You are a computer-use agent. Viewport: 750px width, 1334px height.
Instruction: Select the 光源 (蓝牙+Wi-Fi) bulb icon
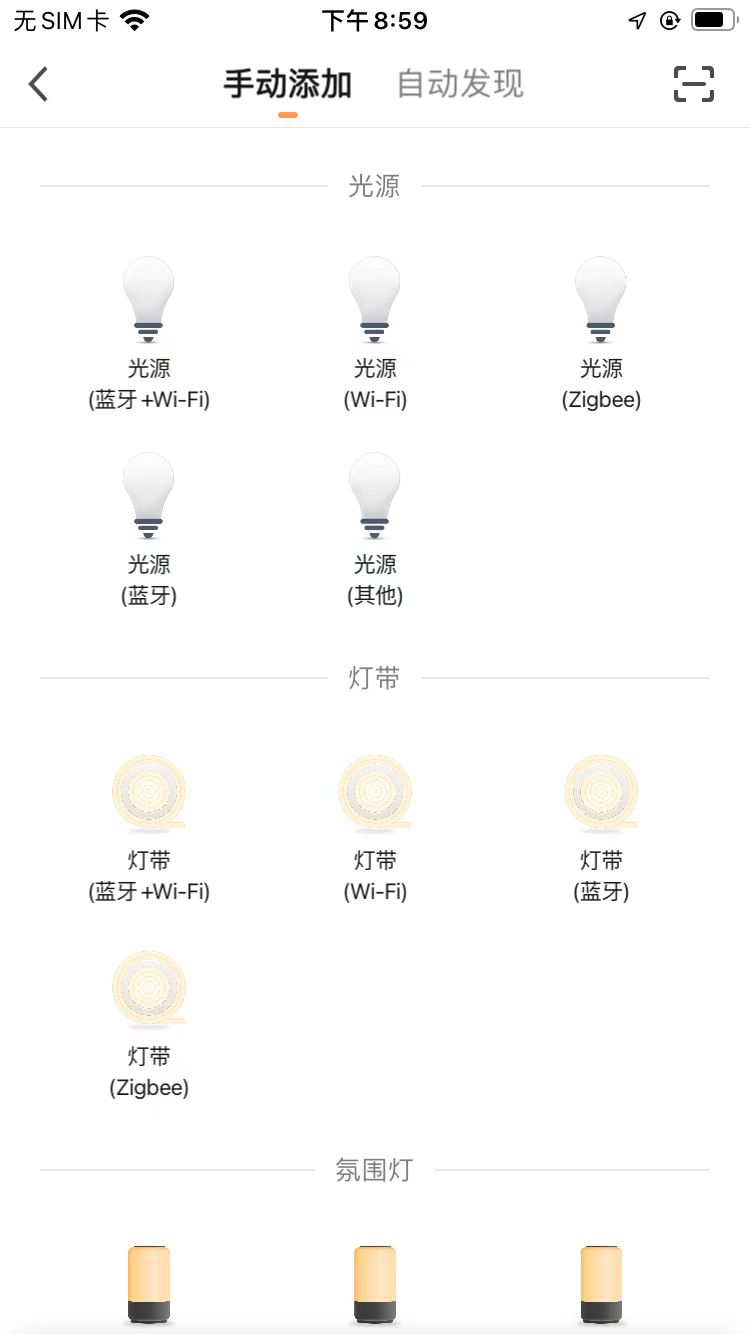pyautogui.click(x=148, y=300)
